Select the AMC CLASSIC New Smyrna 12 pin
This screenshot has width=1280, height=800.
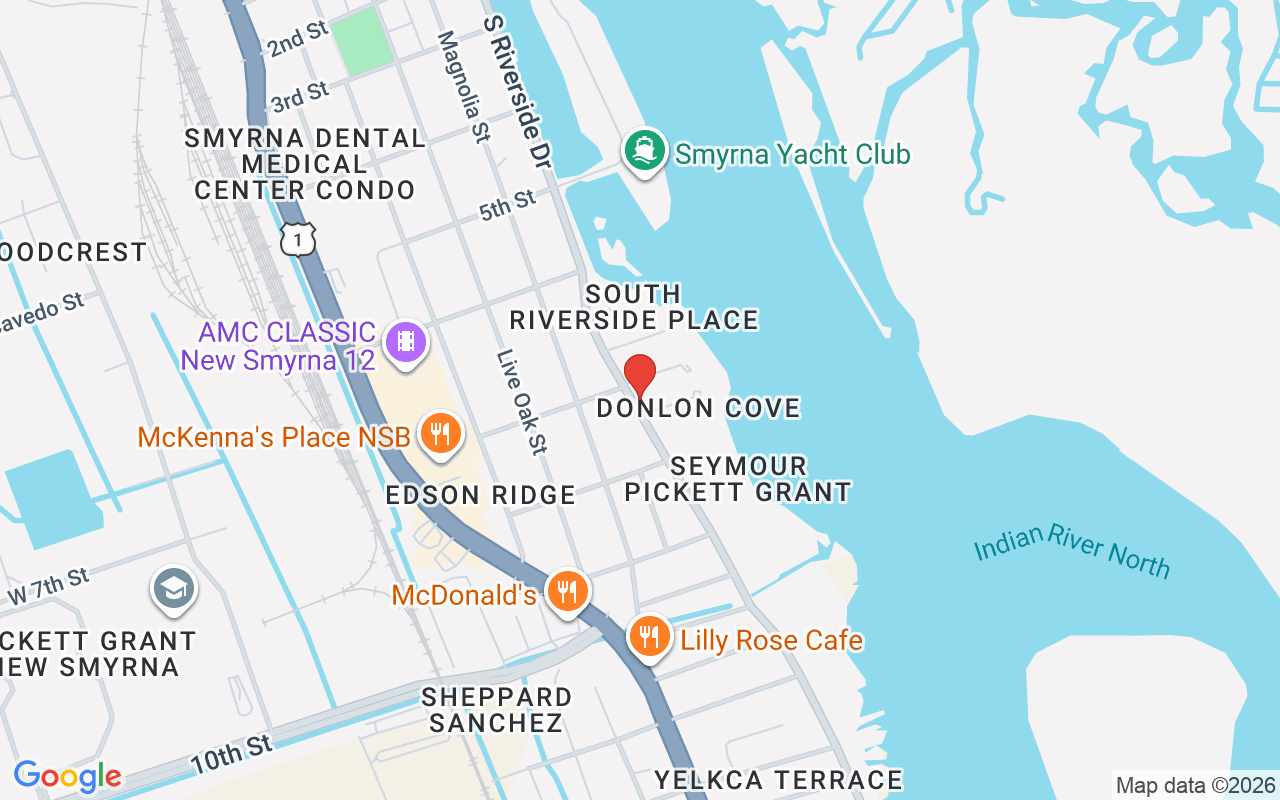(x=405, y=343)
